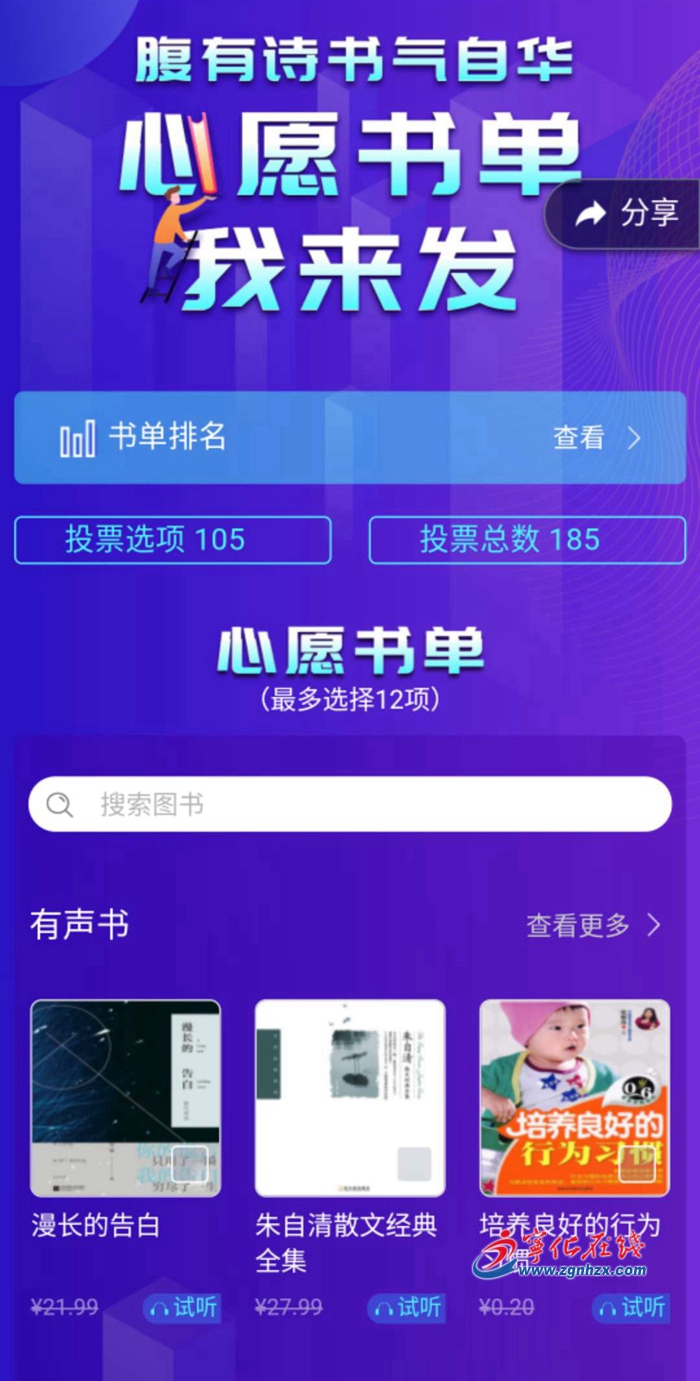700x1381 pixels.
Task: Open 书单排名 ranking via 查看
Action: (x=597, y=437)
